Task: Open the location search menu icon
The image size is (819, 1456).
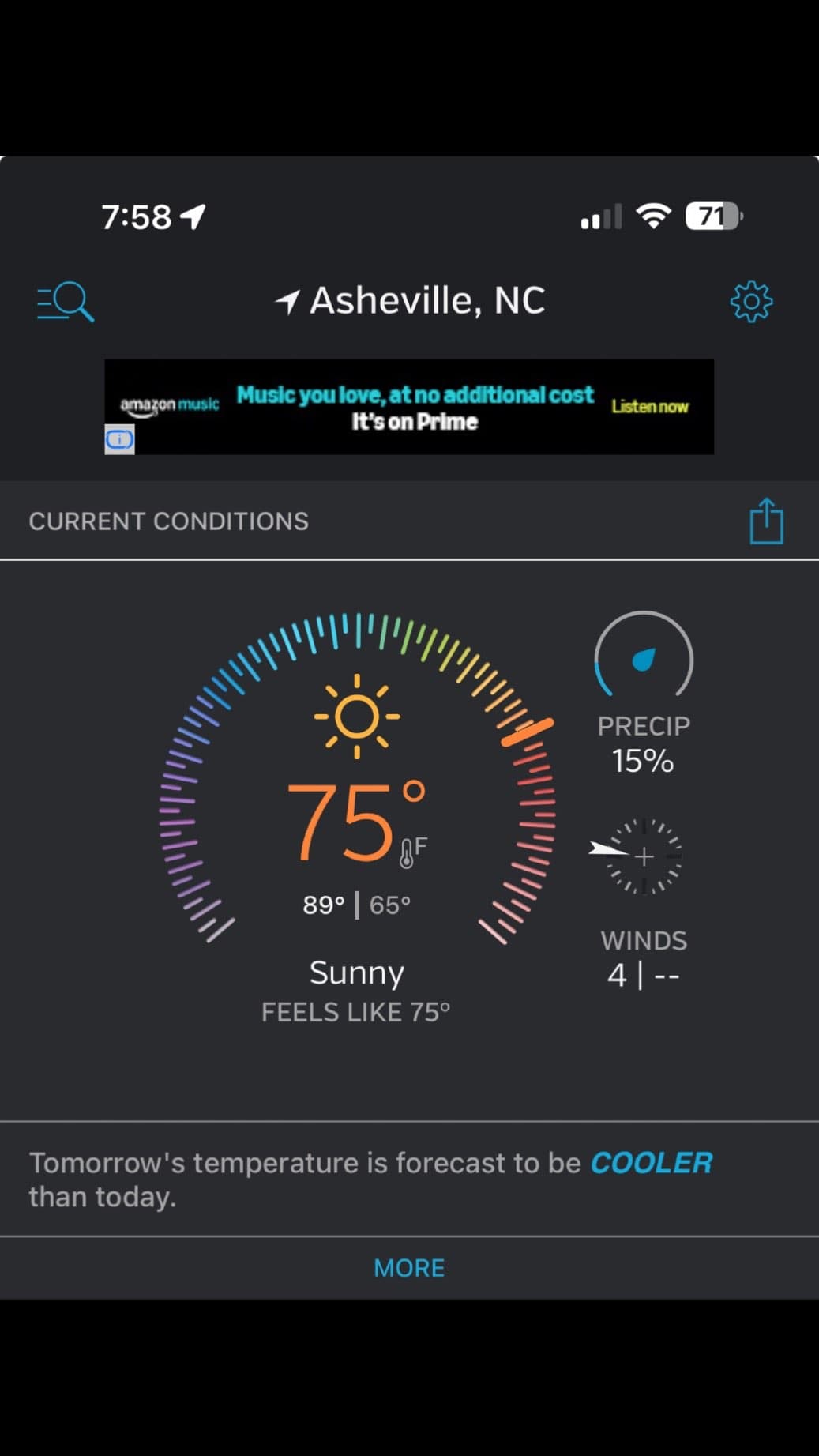Action: click(x=66, y=302)
